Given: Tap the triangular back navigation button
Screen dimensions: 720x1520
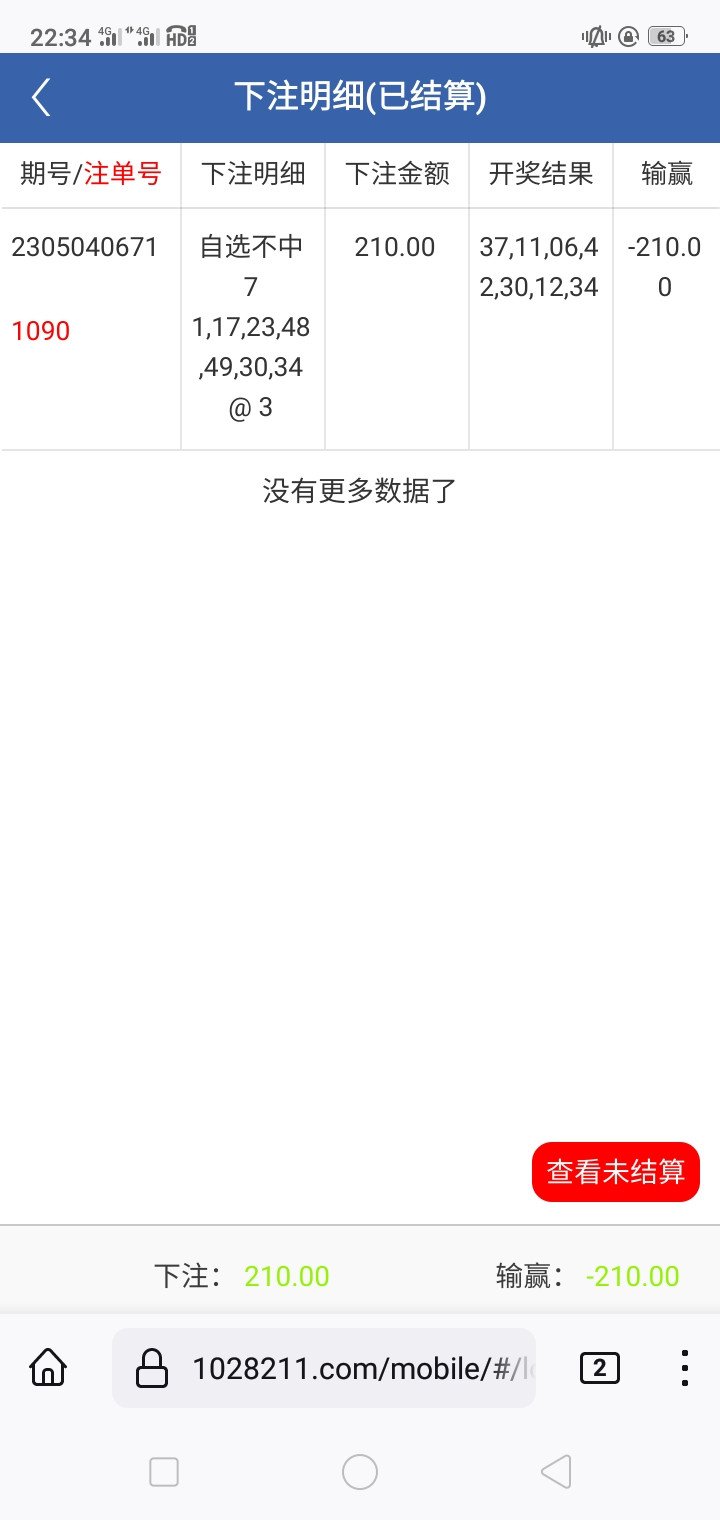Looking at the screenshot, I should click(556, 1472).
